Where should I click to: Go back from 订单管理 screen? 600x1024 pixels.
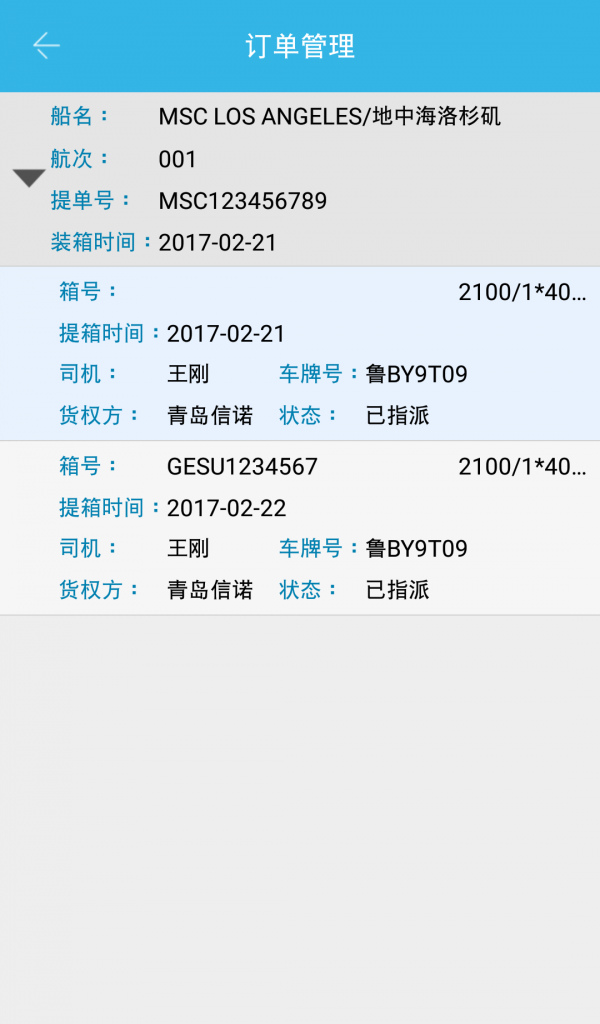tap(46, 46)
